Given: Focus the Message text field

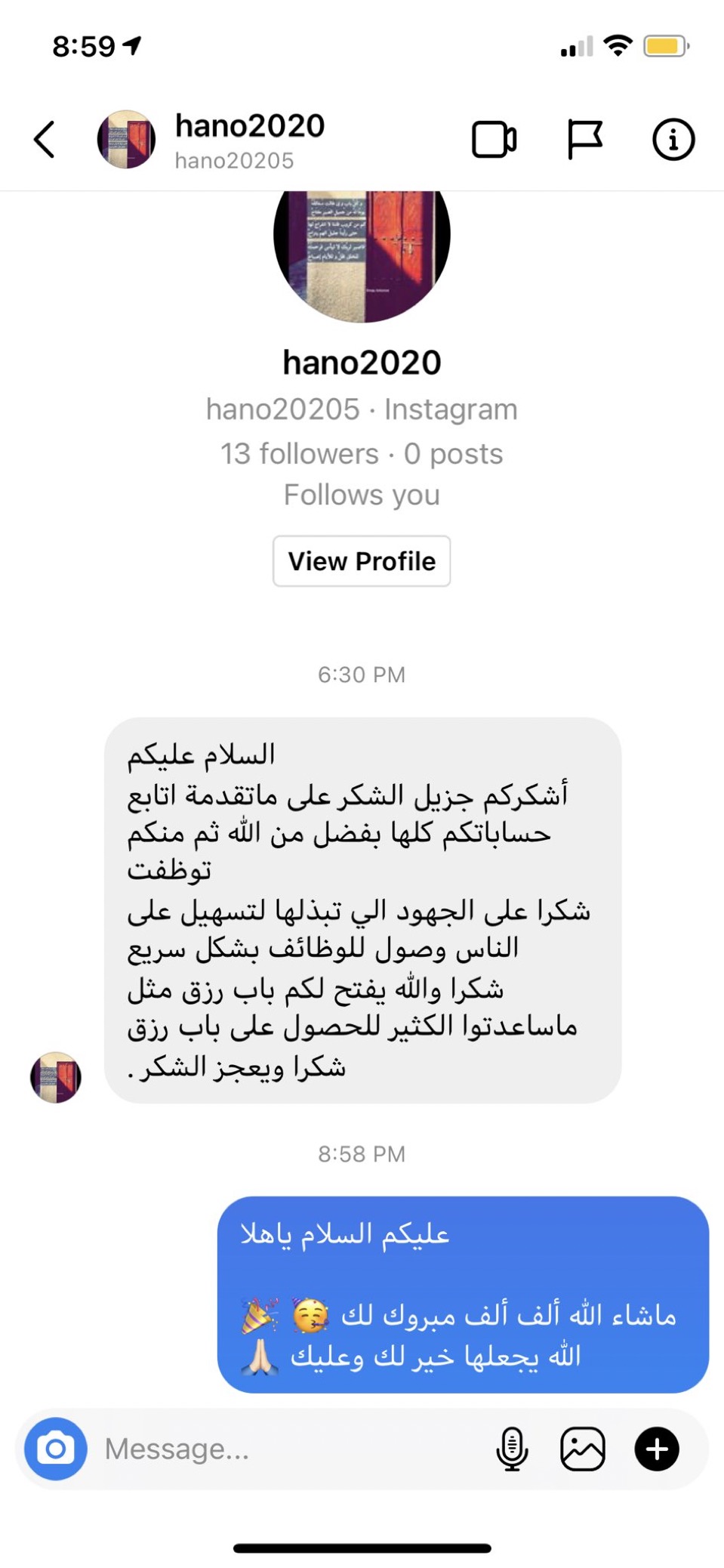Looking at the screenshot, I should pyautogui.click(x=287, y=1449).
